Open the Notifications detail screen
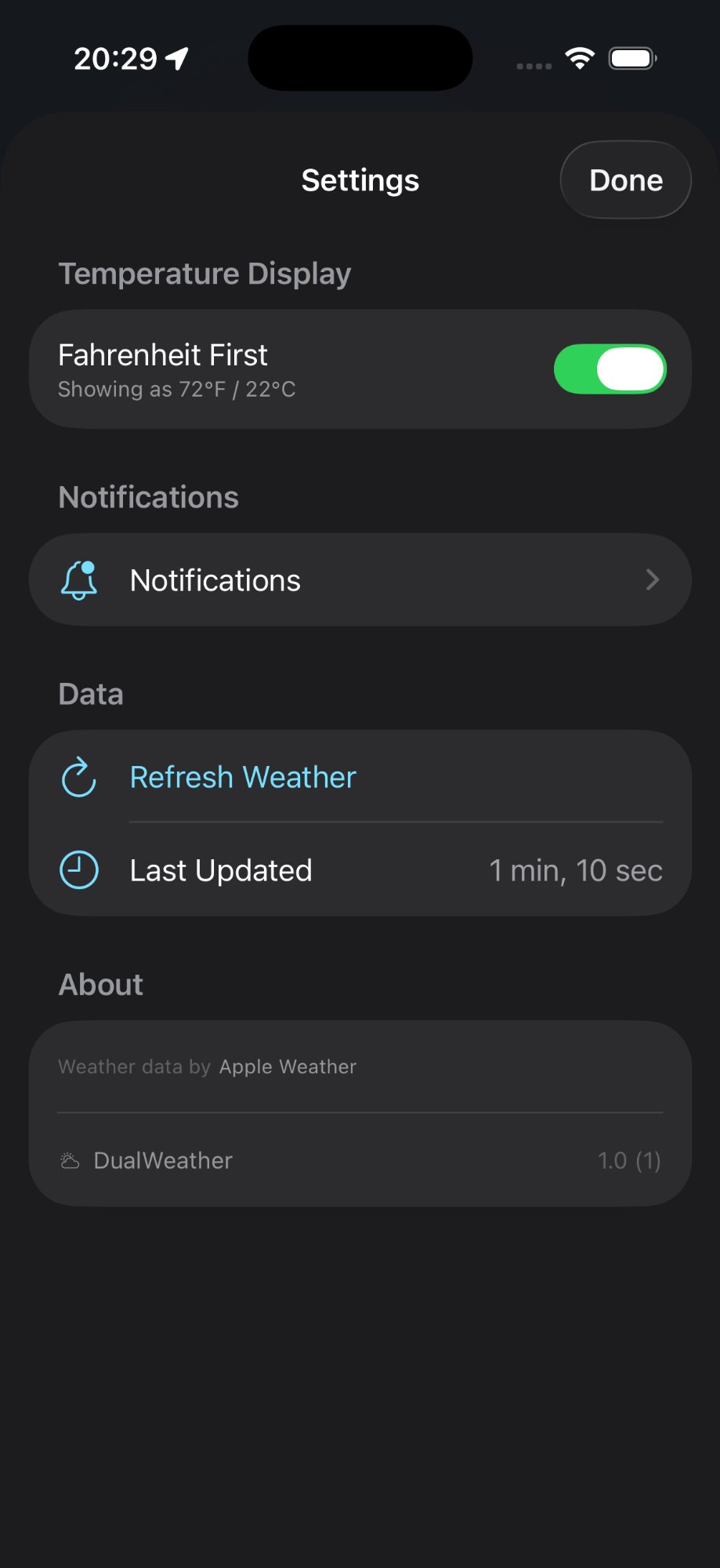Screen dimensions: 720x1568 click(x=360, y=579)
